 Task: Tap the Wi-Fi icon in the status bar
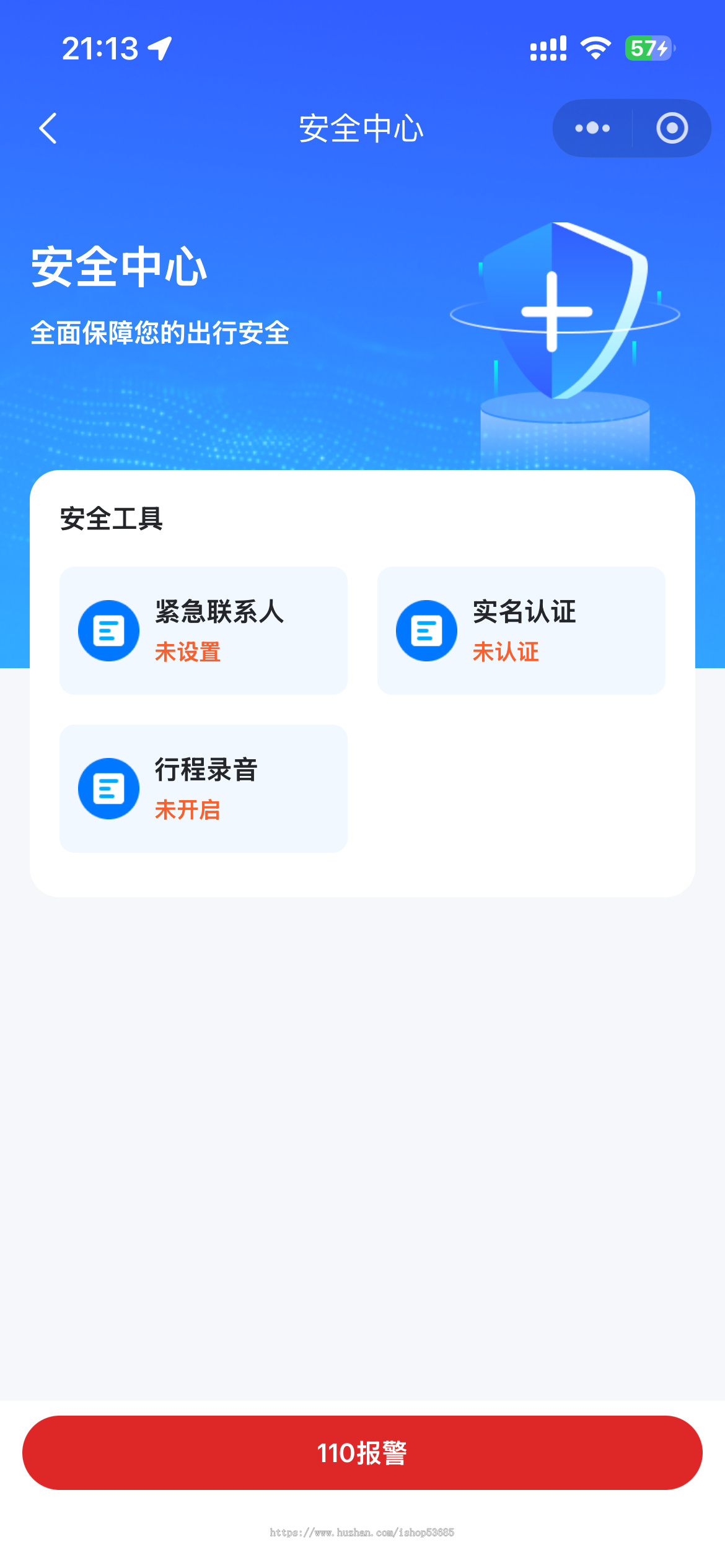tap(594, 48)
